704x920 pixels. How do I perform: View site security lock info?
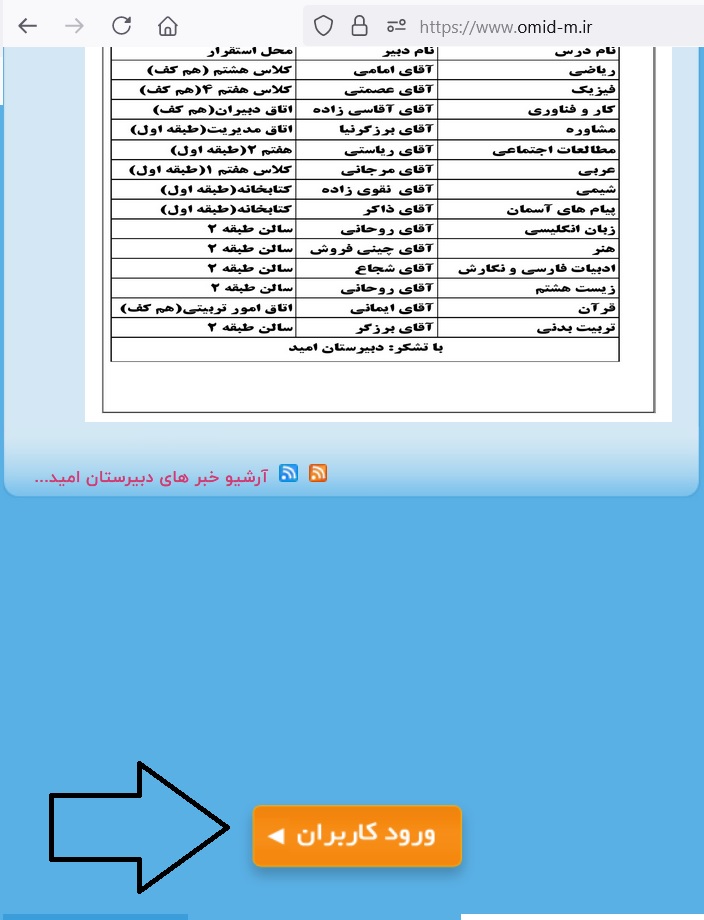click(358, 26)
